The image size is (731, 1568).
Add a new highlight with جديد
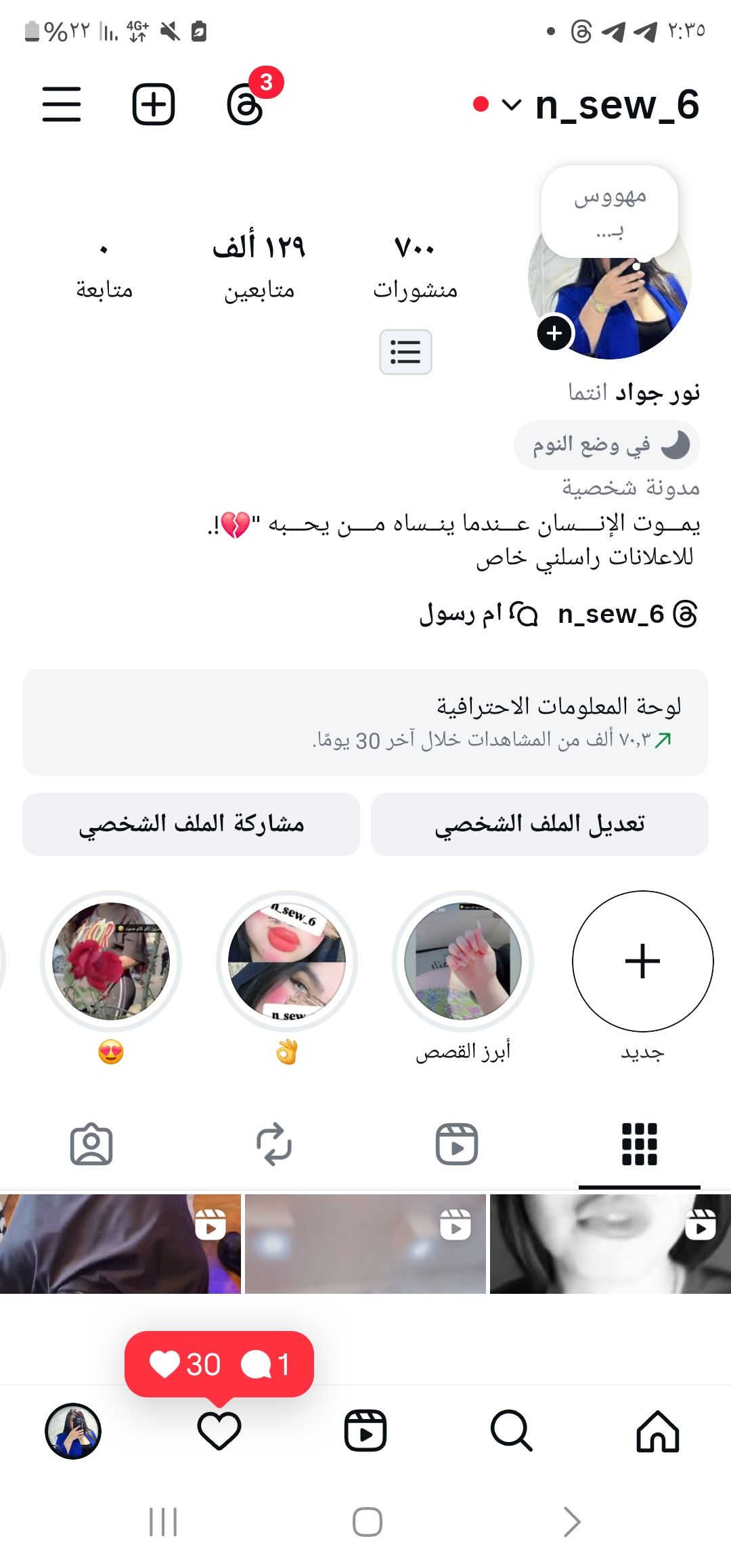(x=642, y=961)
